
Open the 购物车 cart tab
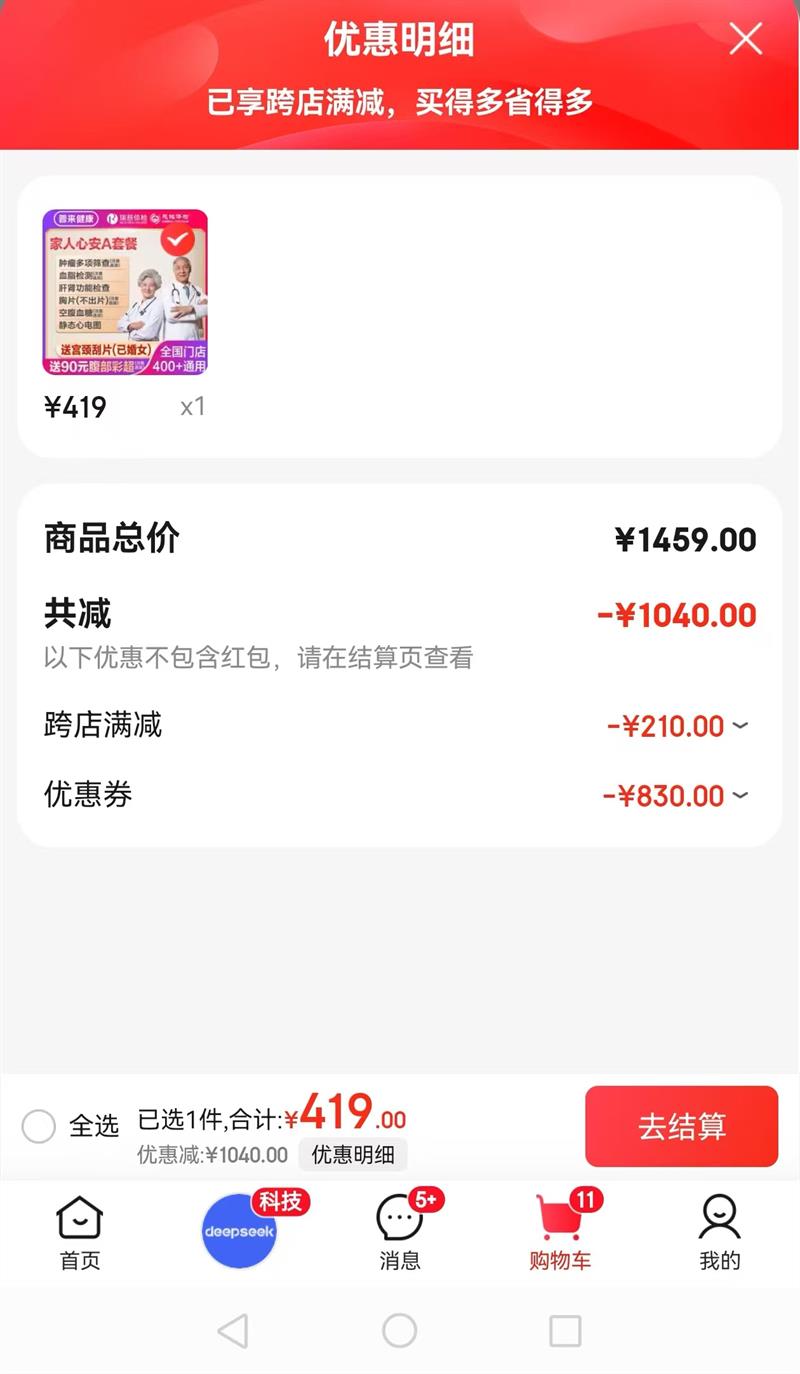point(560,1232)
